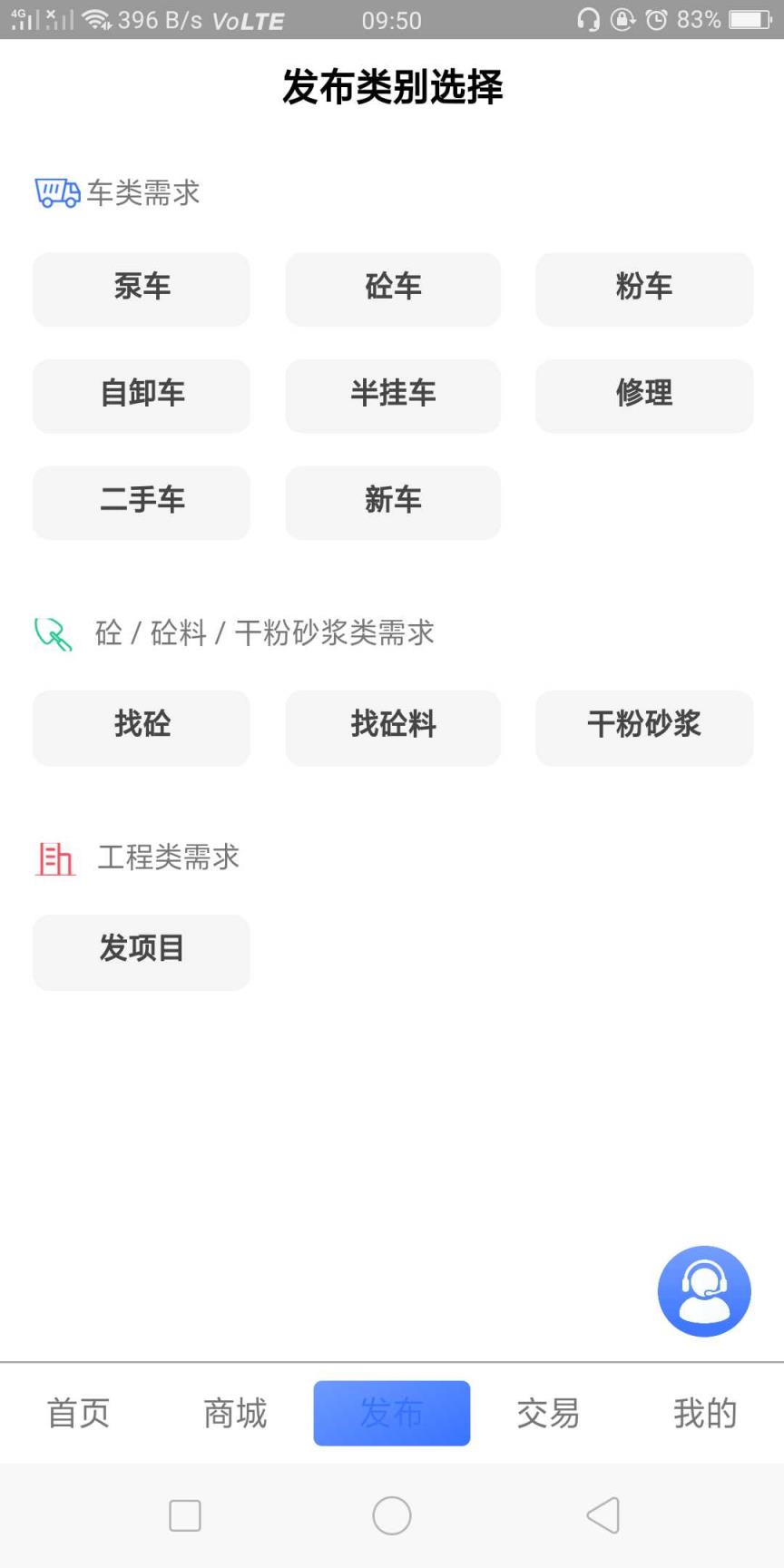The image size is (784, 1568).
Task: Open the floating customer service button
Action: click(704, 1292)
